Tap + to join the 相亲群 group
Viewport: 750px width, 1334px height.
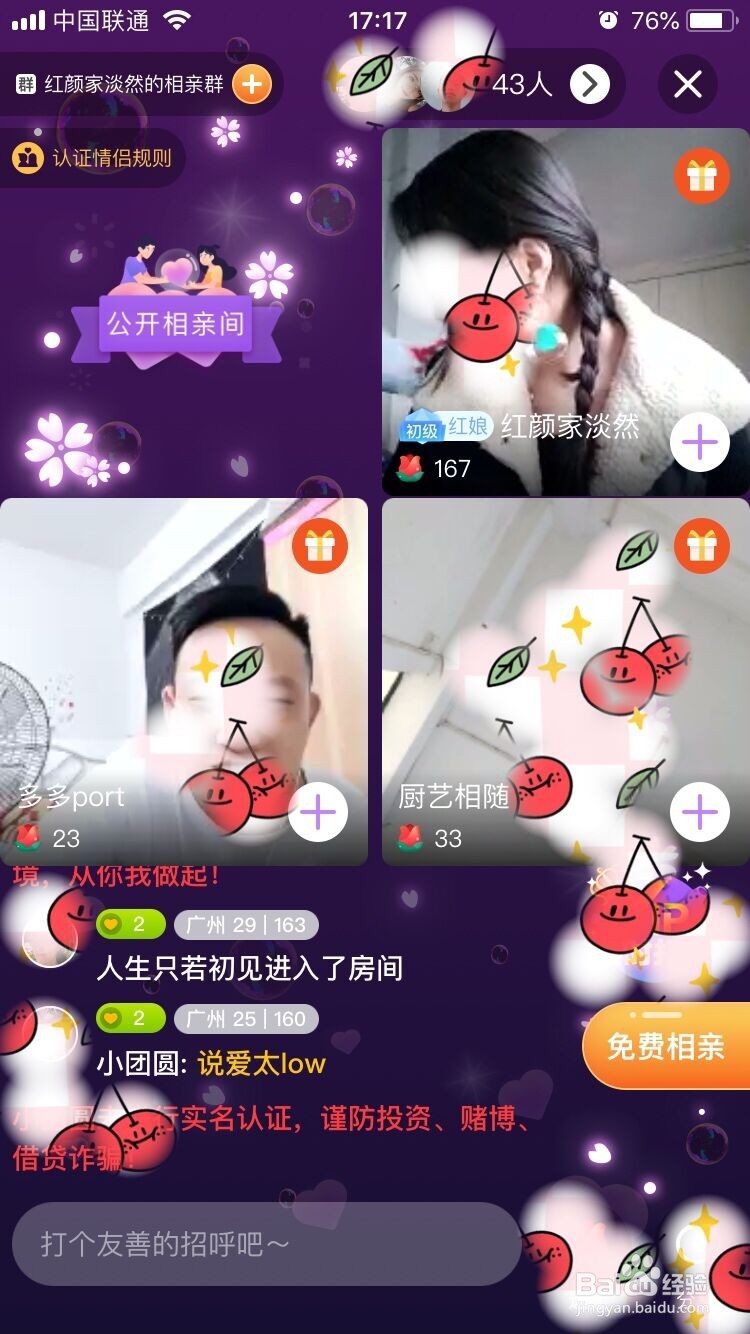252,85
